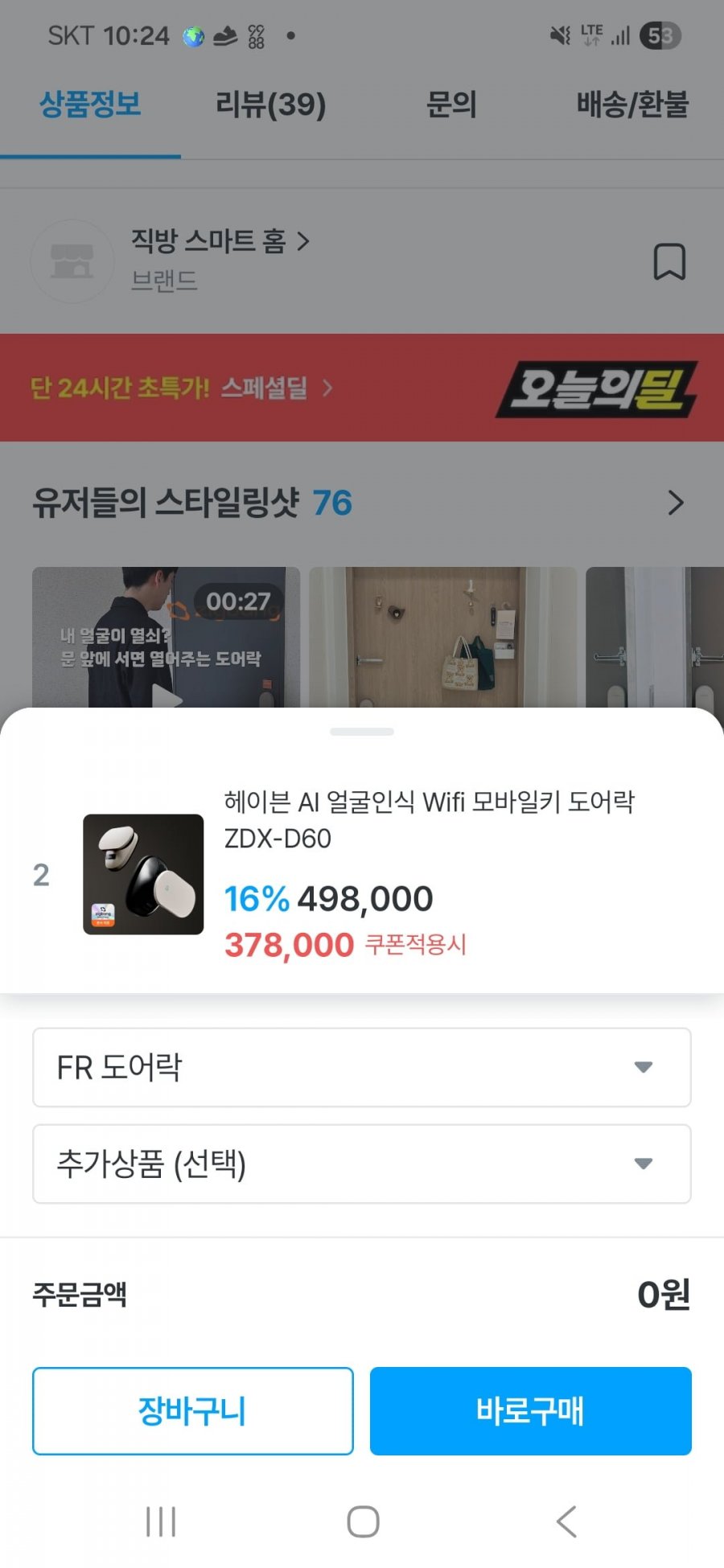The height and width of the screenshot is (1568, 724).
Task: Go back with the system back button
Action: pos(566,1521)
